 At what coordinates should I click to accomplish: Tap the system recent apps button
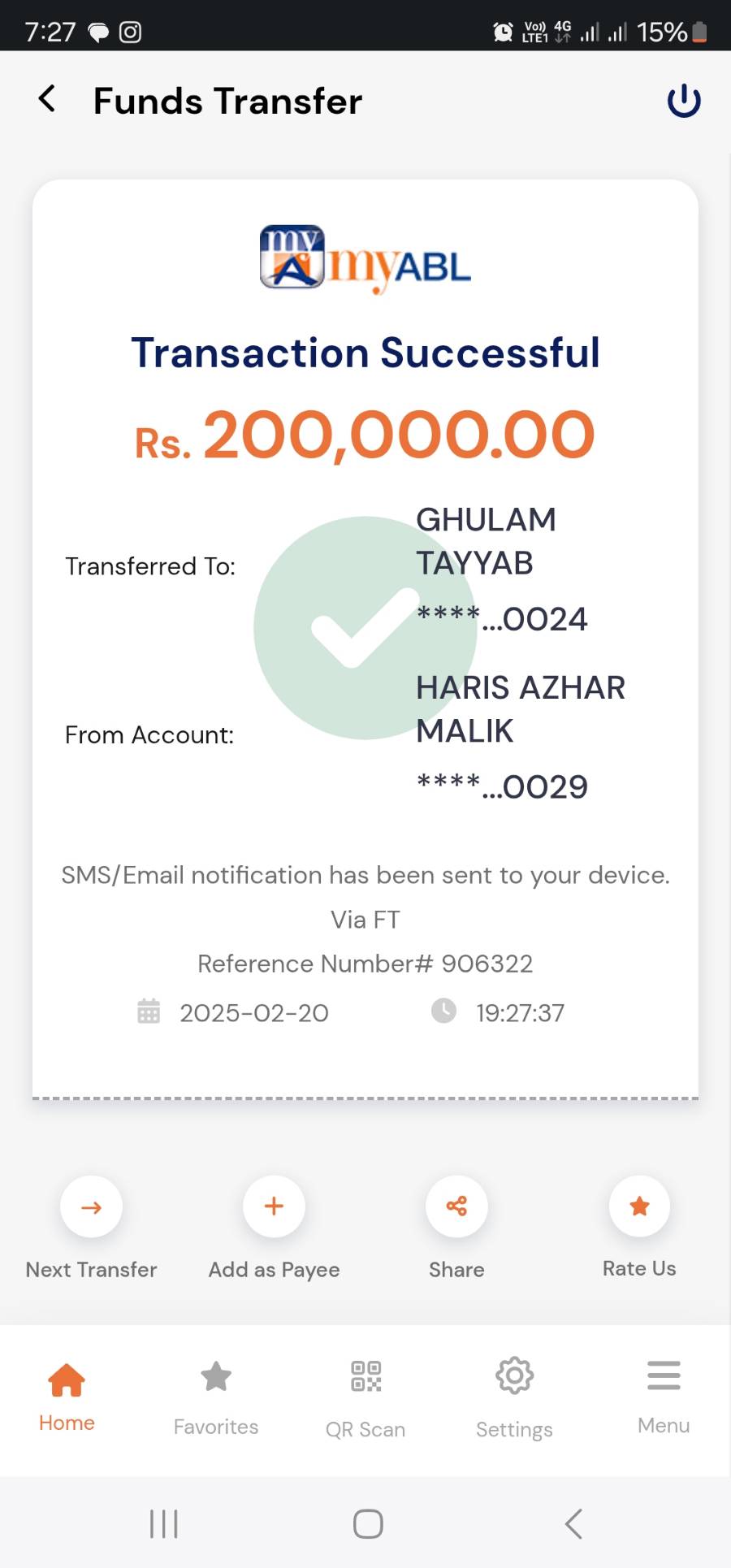pyautogui.click(x=163, y=1523)
